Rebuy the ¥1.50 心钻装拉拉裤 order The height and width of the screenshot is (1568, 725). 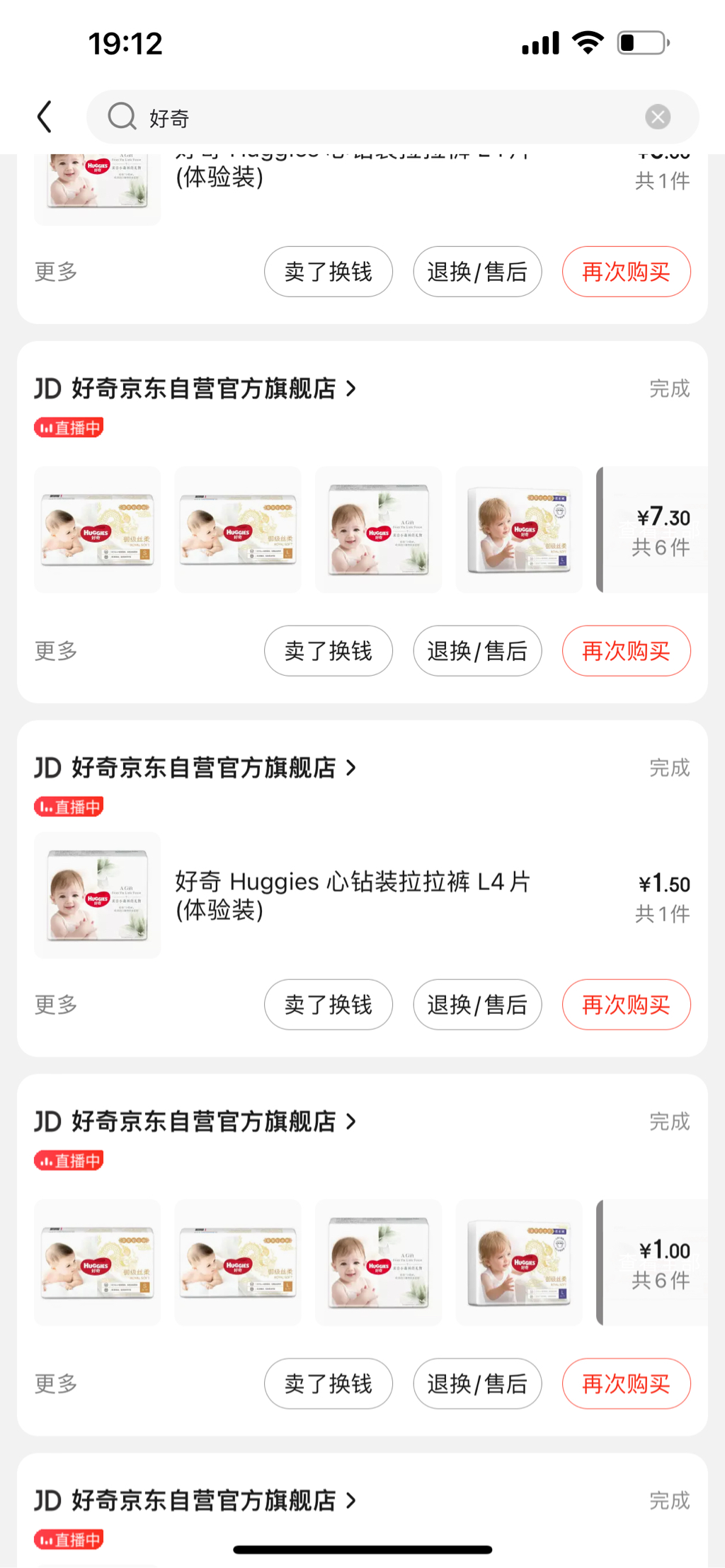coord(626,1005)
